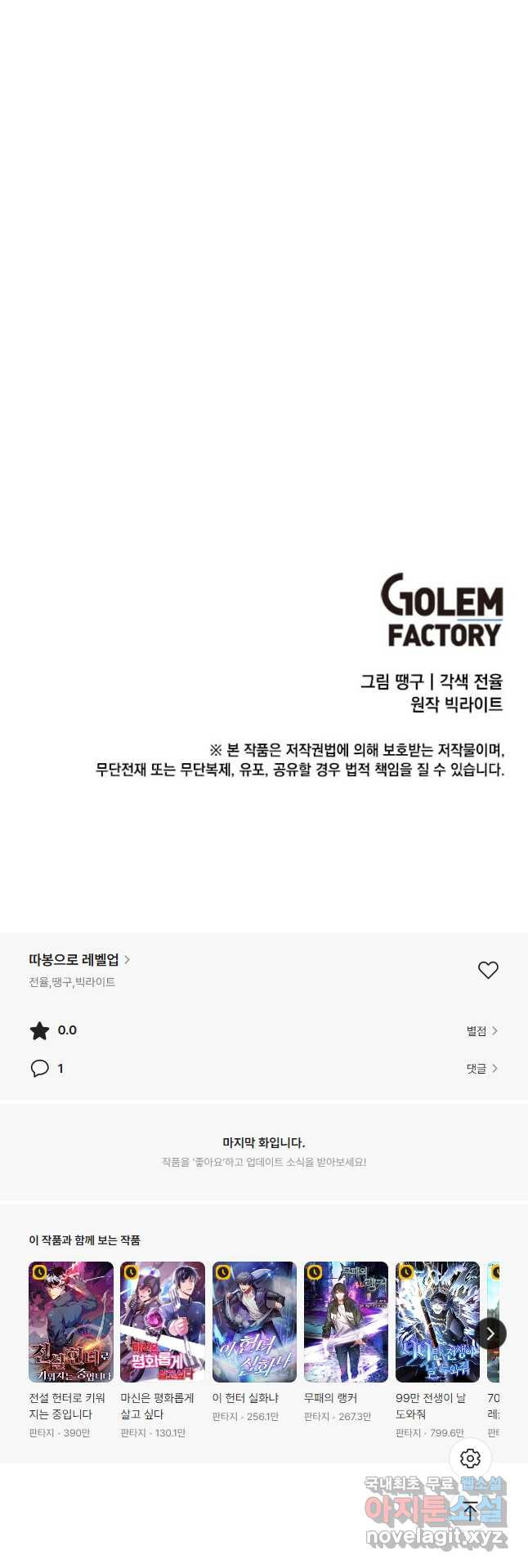The image size is (528, 1568).
Task: Show the next recommended titles
Action: [x=490, y=1333]
